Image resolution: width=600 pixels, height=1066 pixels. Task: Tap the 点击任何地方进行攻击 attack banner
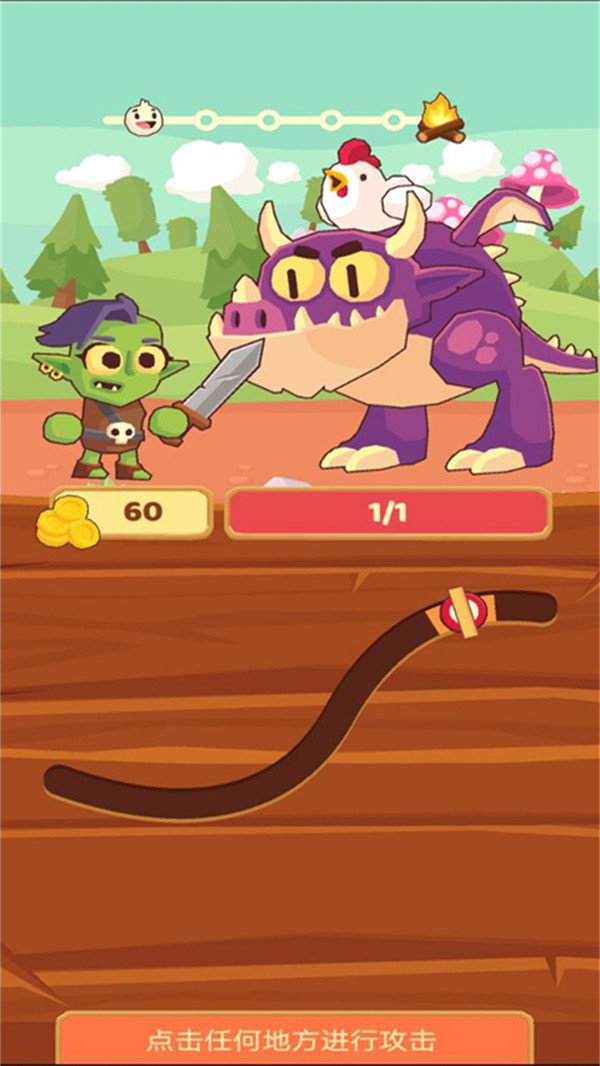(x=293, y=1039)
